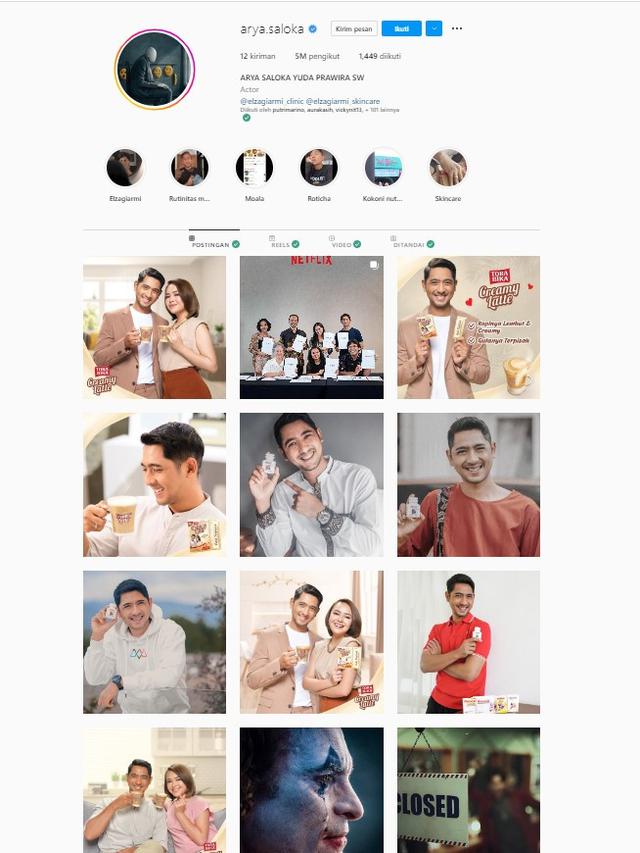The height and width of the screenshot is (853, 640).
Task: Open the Kokoni nut... story highlight
Action: 383,168
